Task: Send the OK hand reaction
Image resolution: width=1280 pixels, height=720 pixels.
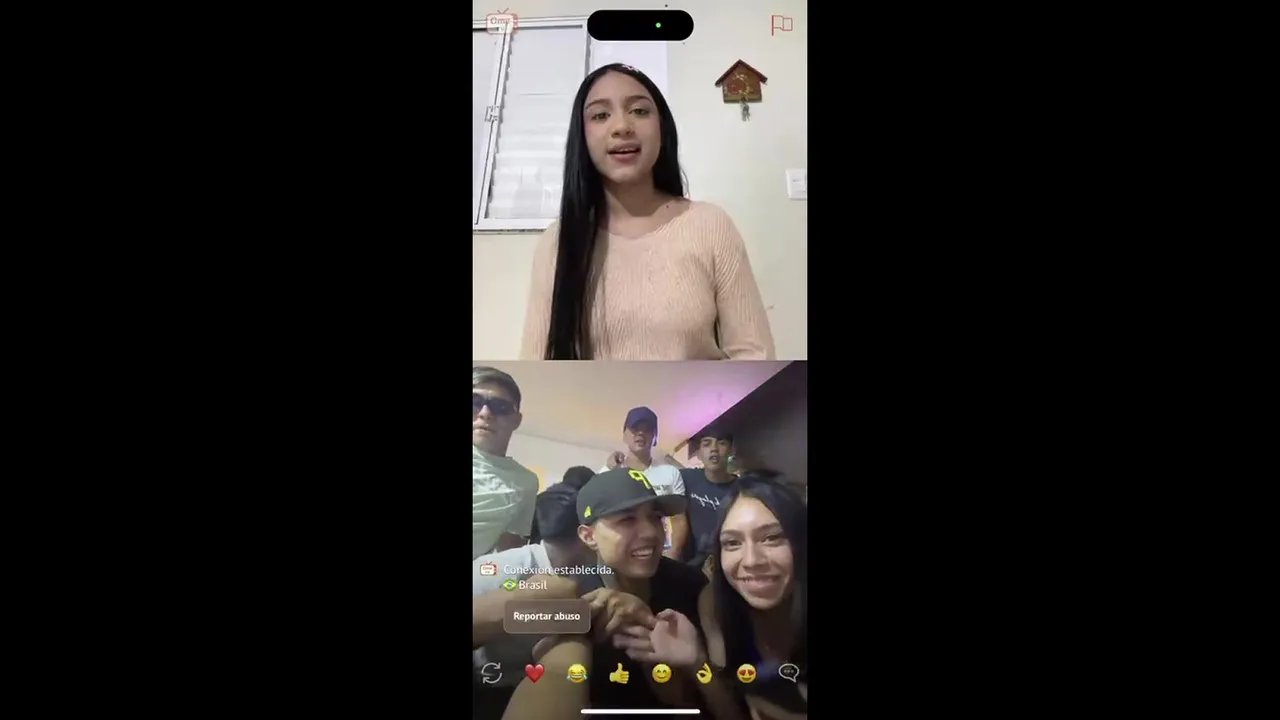Action: 704,673
